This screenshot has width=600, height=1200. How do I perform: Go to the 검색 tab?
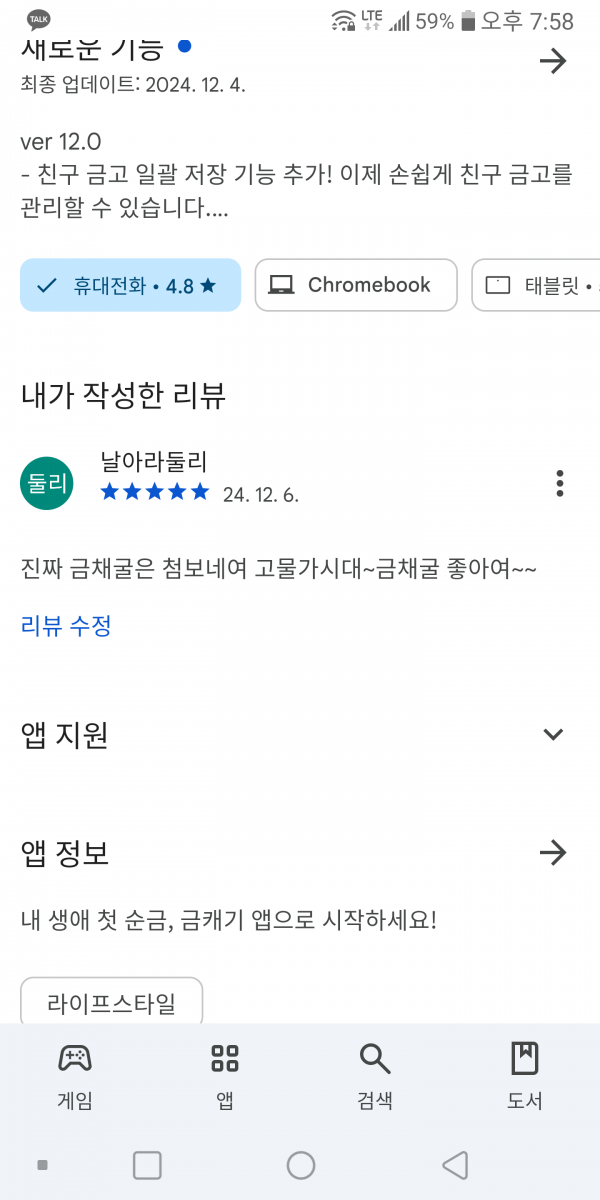point(375,1076)
